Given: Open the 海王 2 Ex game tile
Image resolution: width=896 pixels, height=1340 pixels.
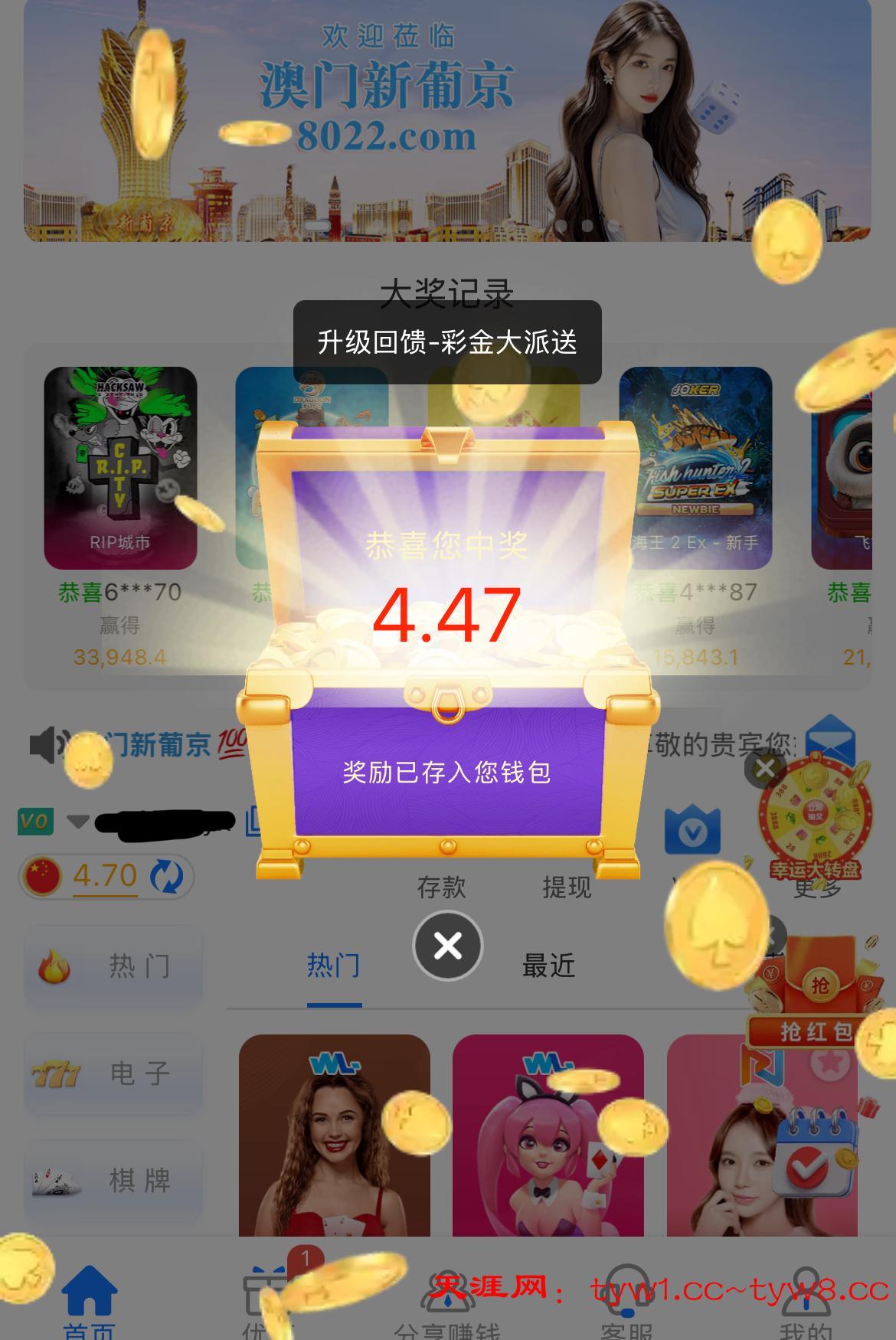Looking at the screenshot, I should pyautogui.click(x=695, y=467).
